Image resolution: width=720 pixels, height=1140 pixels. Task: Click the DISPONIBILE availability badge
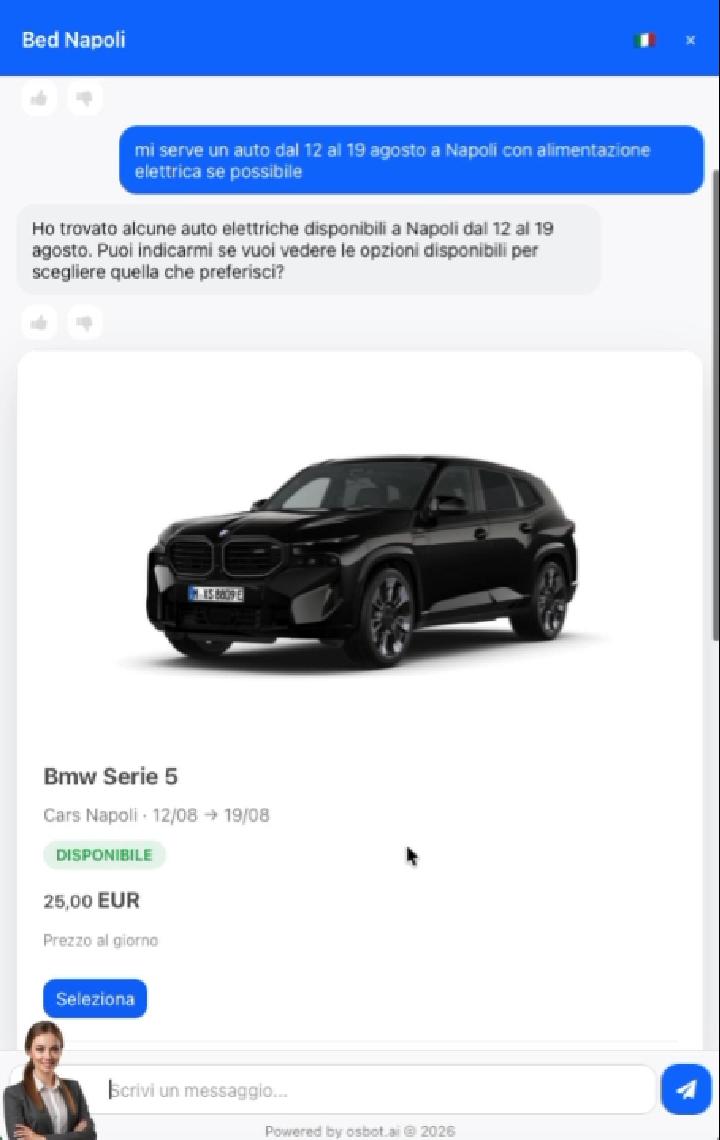[x=104, y=855]
